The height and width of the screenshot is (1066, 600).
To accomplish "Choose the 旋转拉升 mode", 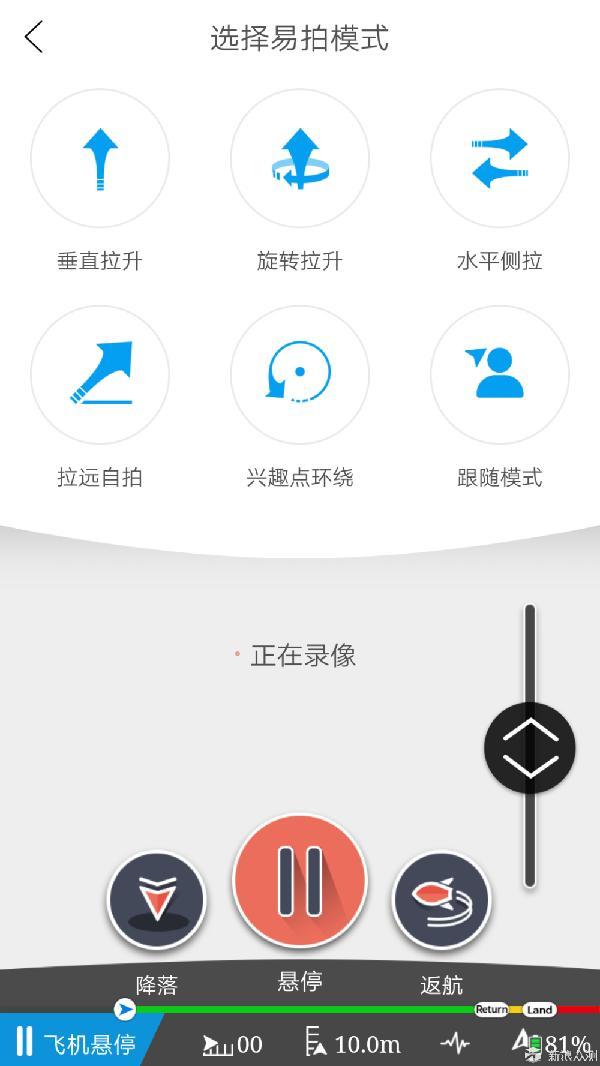I will point(300,158).
